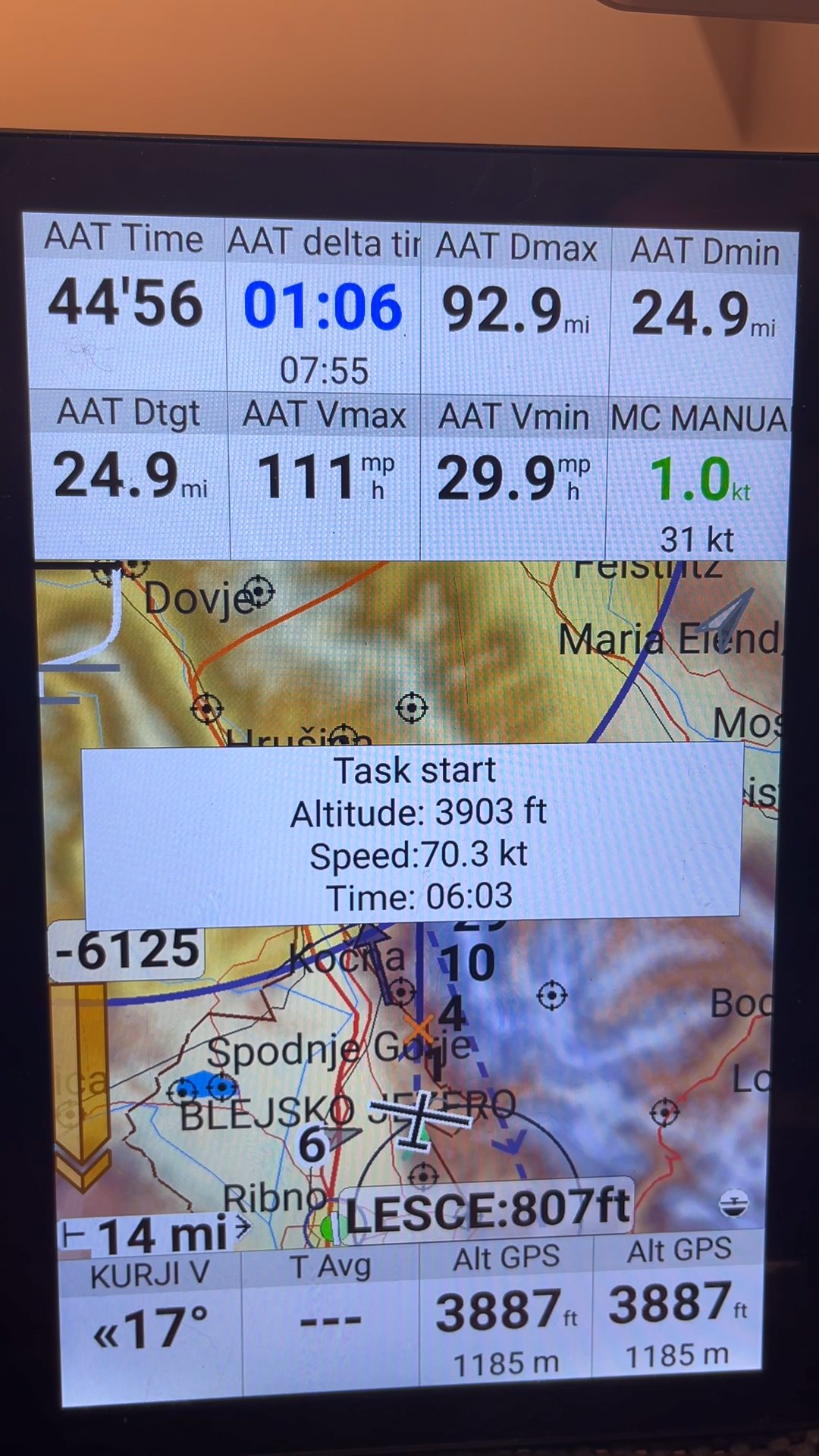Open the AAT Dmin infobox

point(702,312)
